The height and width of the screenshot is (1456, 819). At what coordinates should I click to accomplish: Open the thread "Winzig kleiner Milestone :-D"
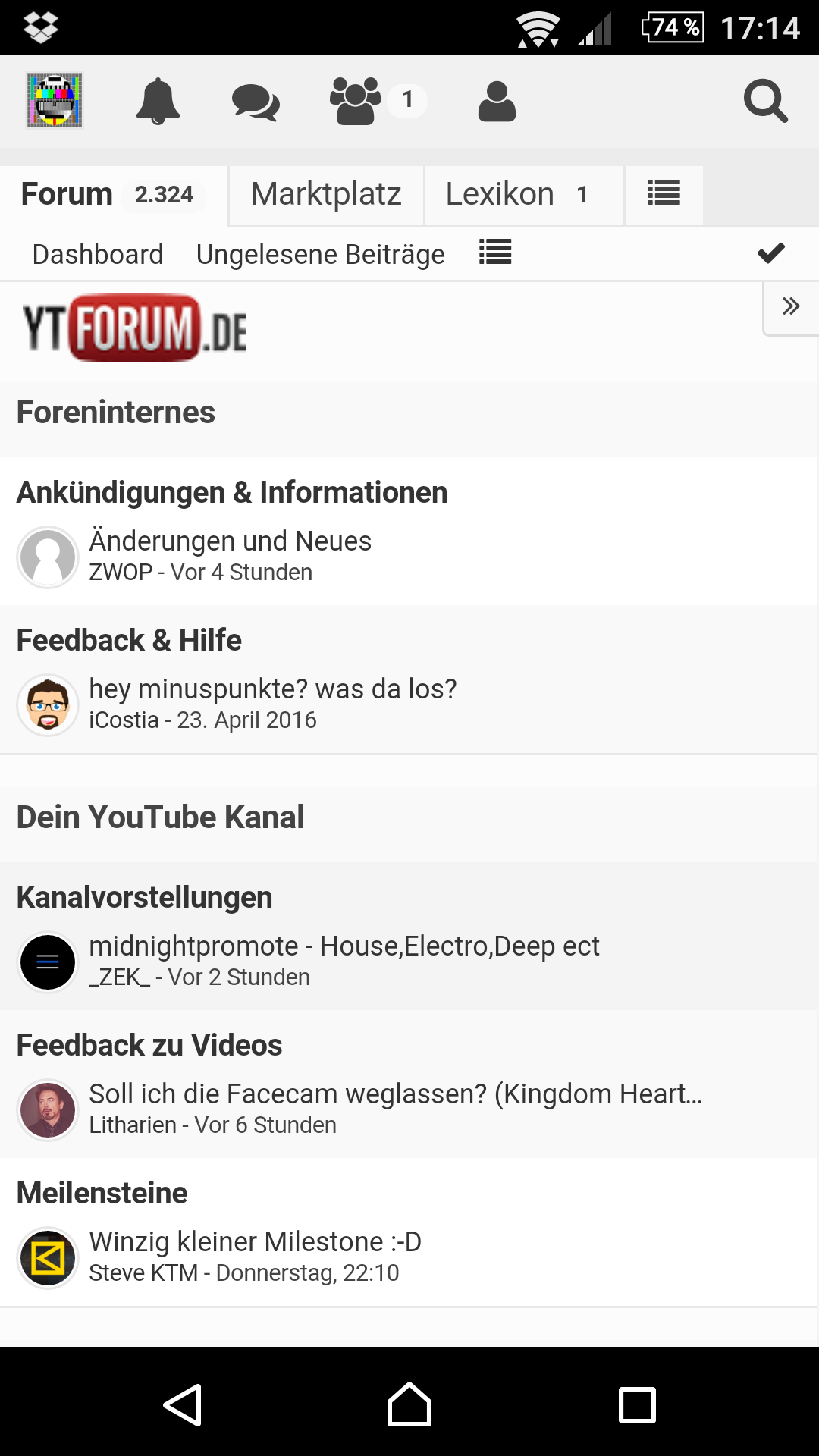pos(255,1242)
